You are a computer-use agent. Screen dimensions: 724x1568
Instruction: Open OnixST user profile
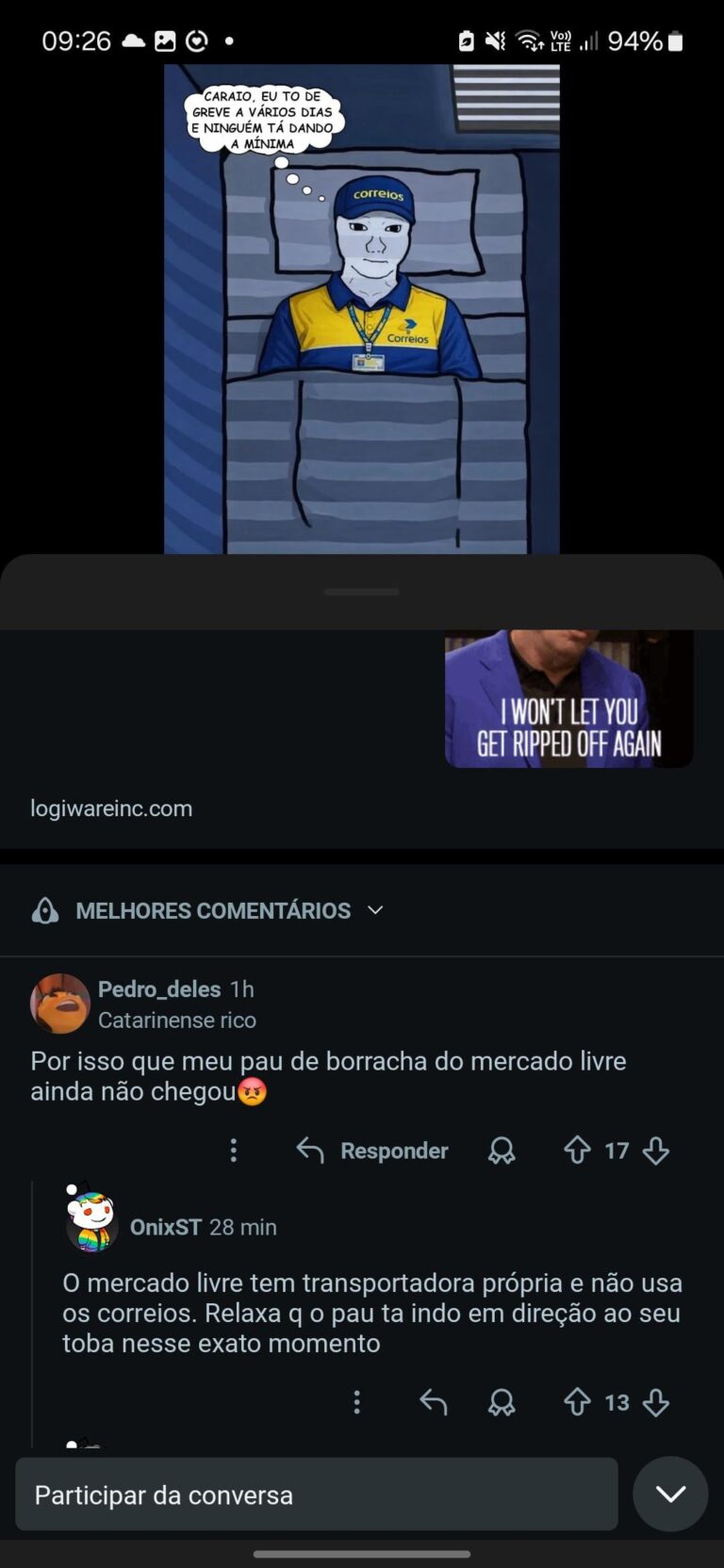click(x=165, y=1227)
